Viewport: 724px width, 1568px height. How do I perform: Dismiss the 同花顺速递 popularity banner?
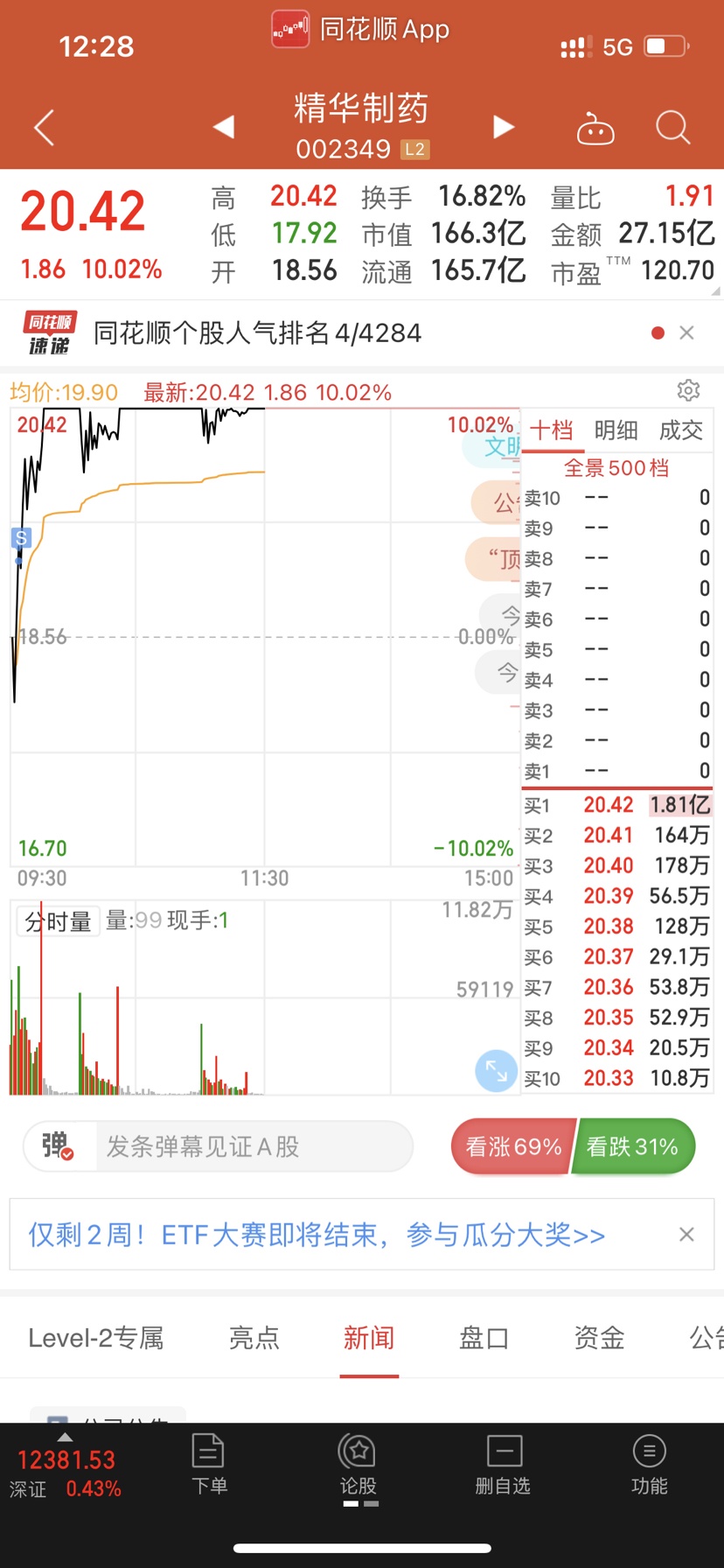[686, 332]
